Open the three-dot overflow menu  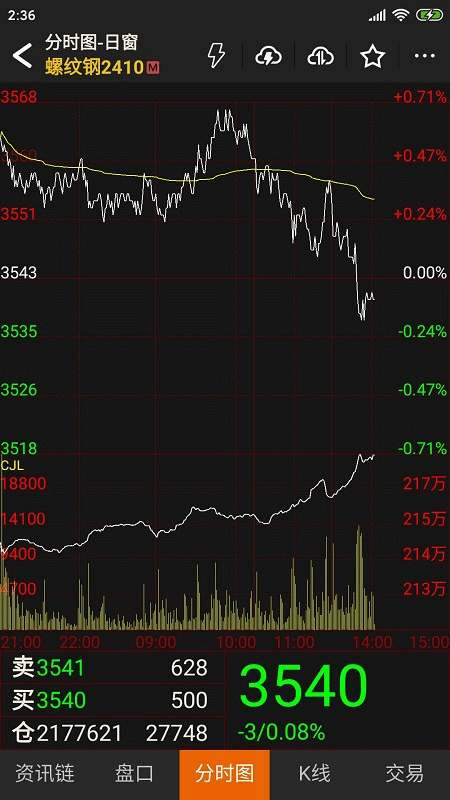424,56
